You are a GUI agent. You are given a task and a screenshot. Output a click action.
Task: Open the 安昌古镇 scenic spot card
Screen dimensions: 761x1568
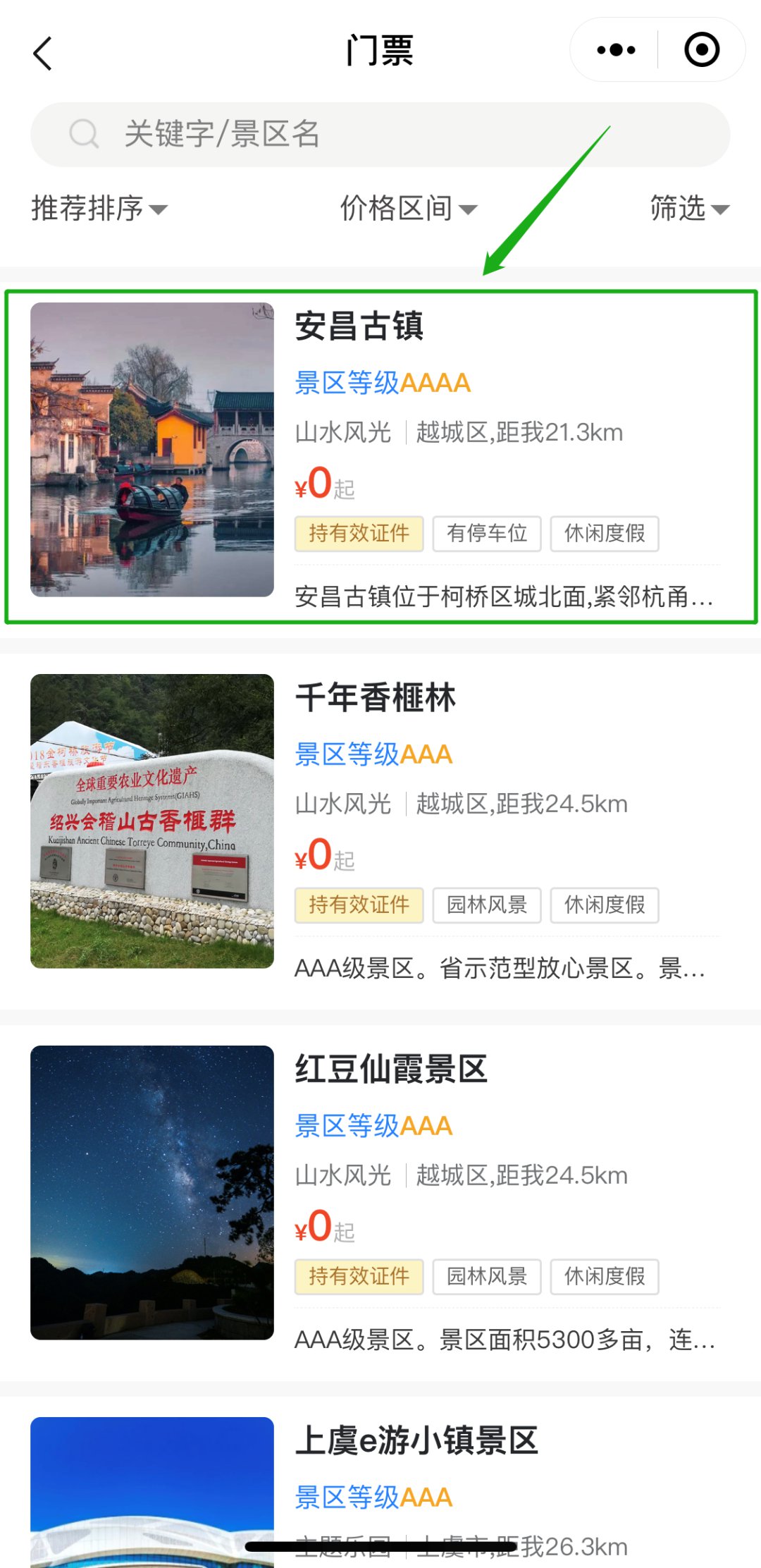tap(380, 457)
